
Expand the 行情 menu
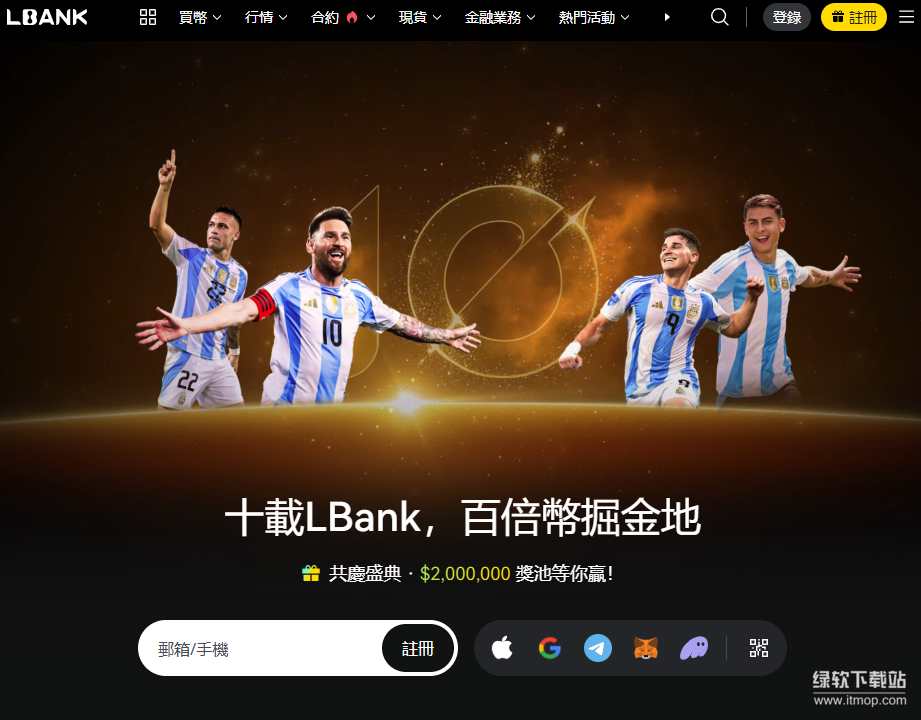tap(266, 17)
